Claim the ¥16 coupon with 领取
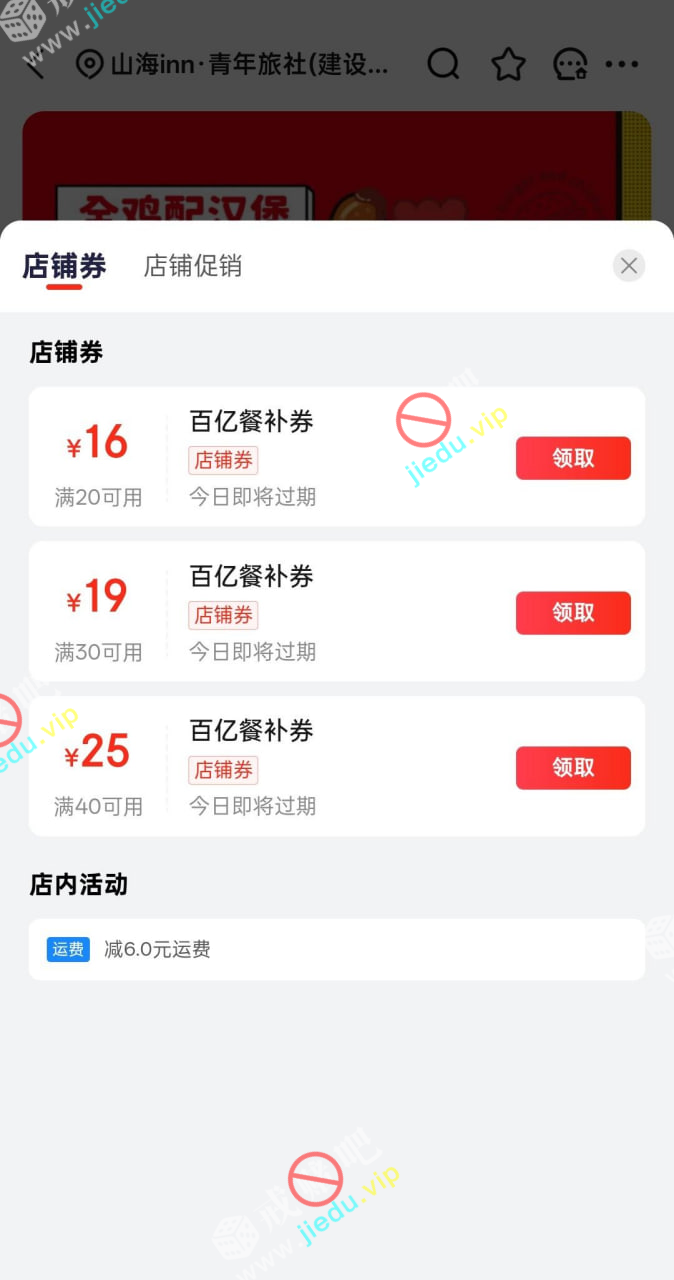 pyautogui.click(x=573, y=458)
